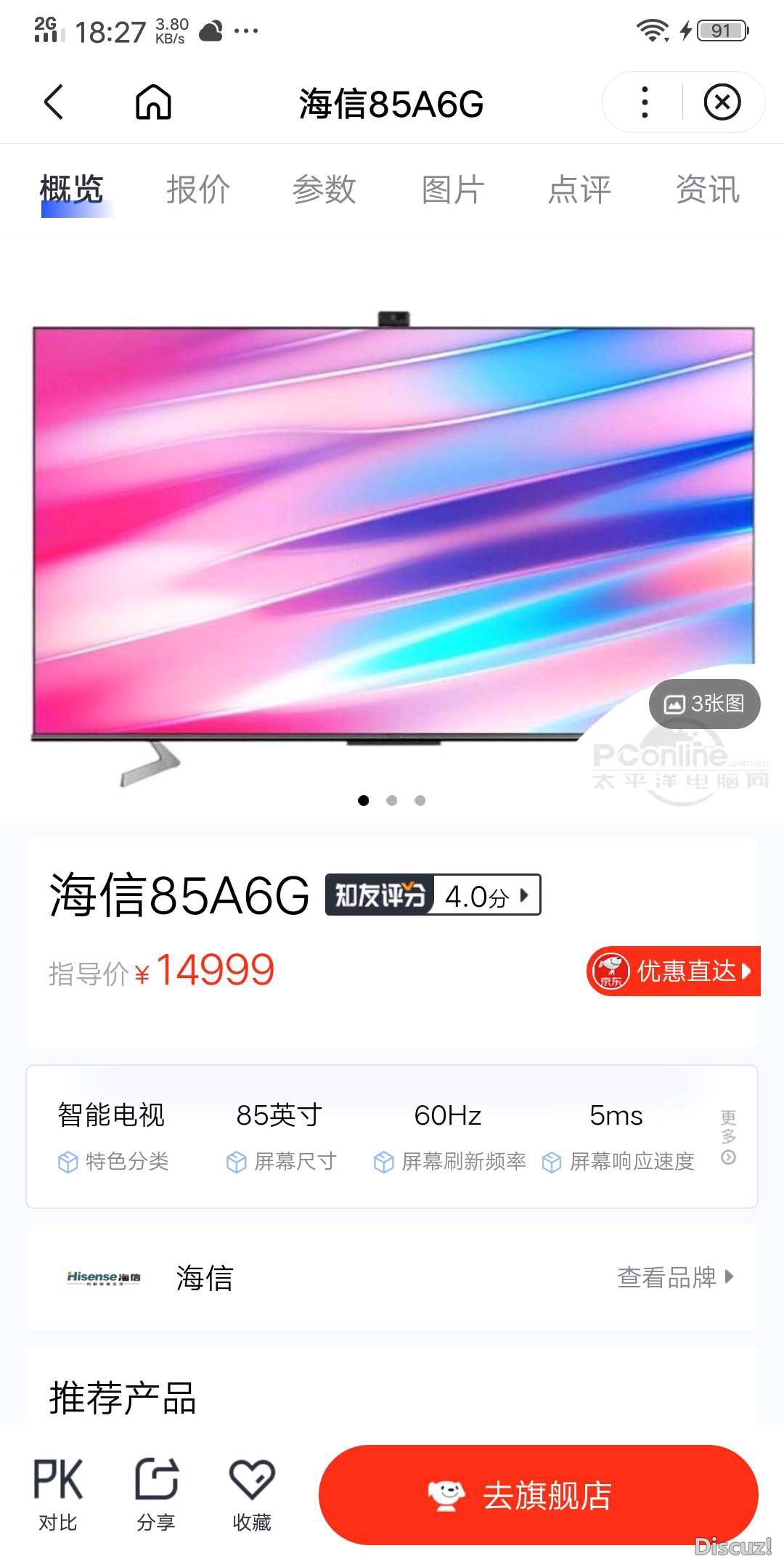Screen dimensions: 784x1564
Task: Go back using the top-left arrow
Action: click(54, 102)
